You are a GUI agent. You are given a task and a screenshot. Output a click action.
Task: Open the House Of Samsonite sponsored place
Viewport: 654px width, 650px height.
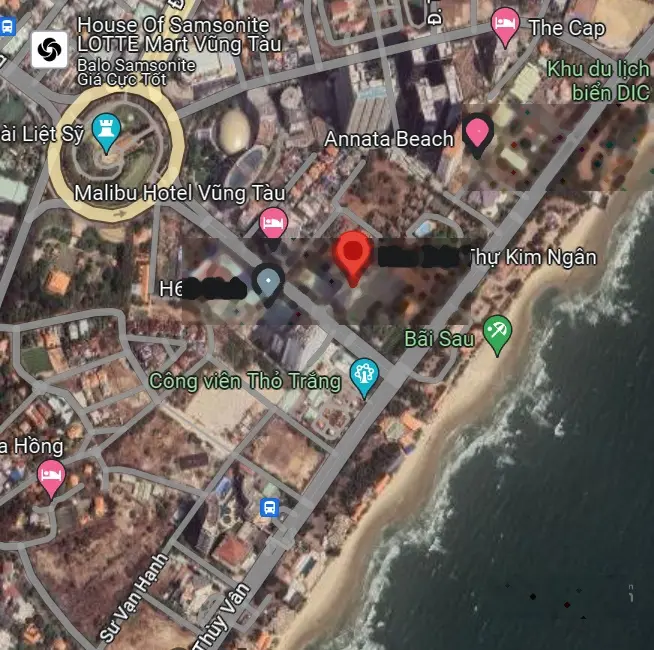pos(50,48)
